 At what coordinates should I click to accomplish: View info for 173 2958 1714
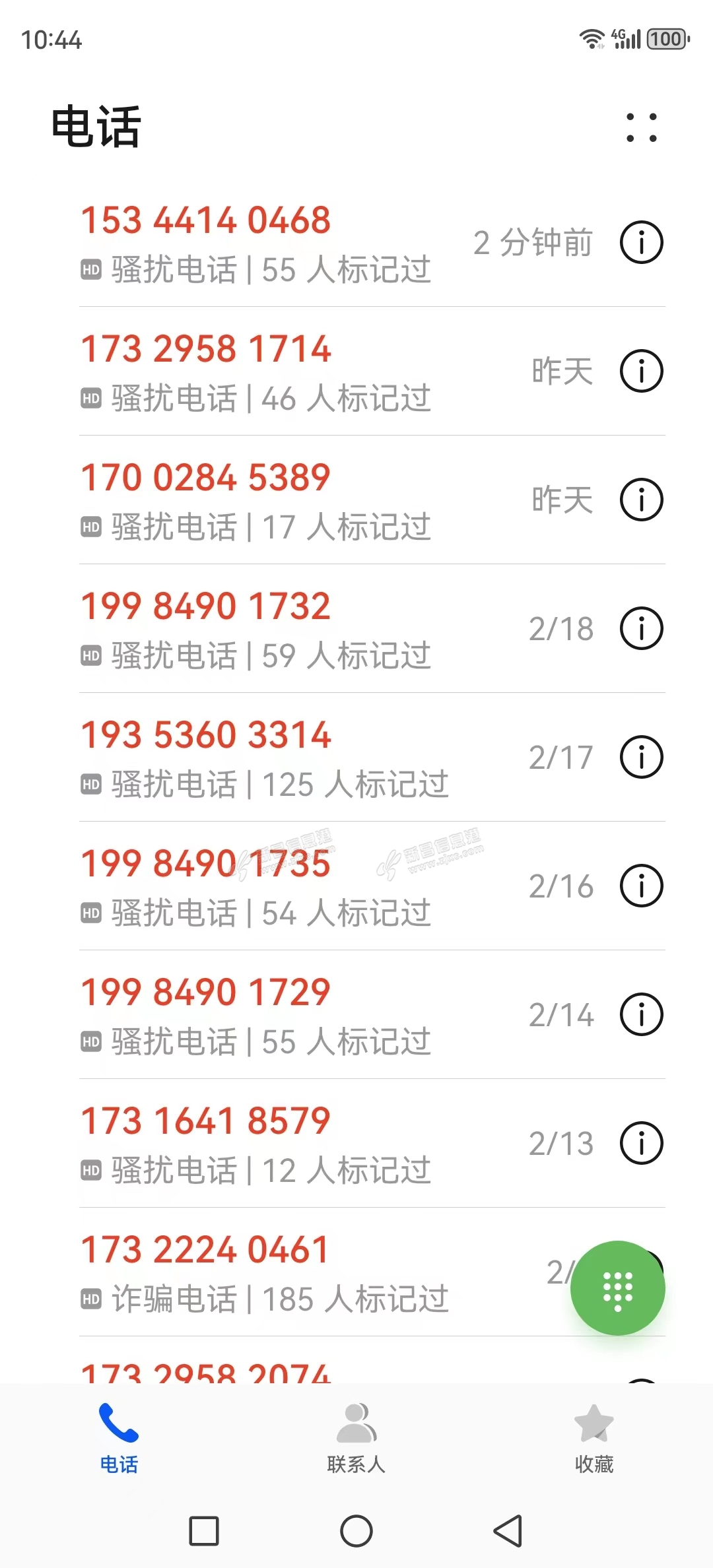tap(641, 371)
